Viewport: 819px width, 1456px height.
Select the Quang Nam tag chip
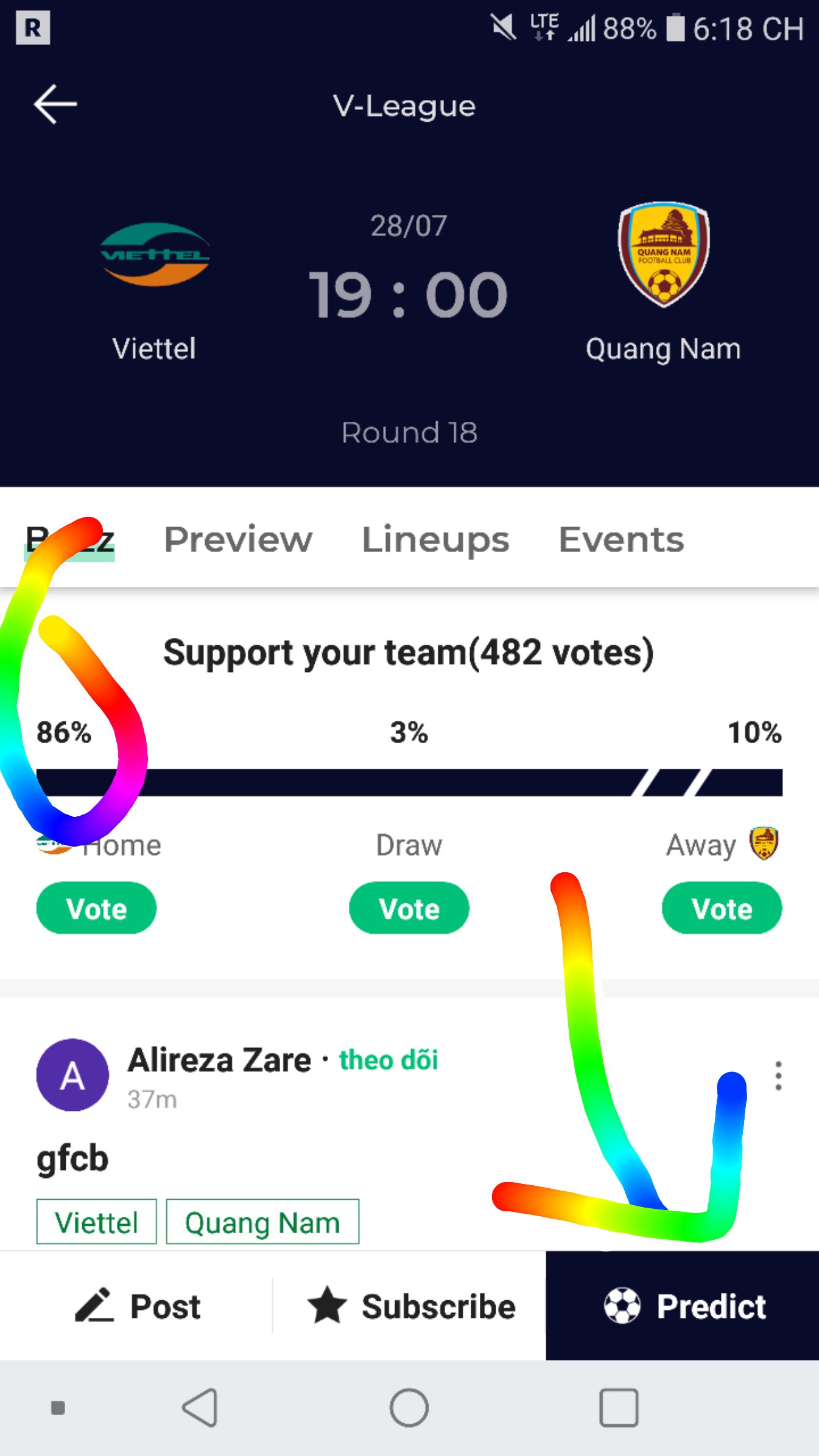coord(262,1222)
